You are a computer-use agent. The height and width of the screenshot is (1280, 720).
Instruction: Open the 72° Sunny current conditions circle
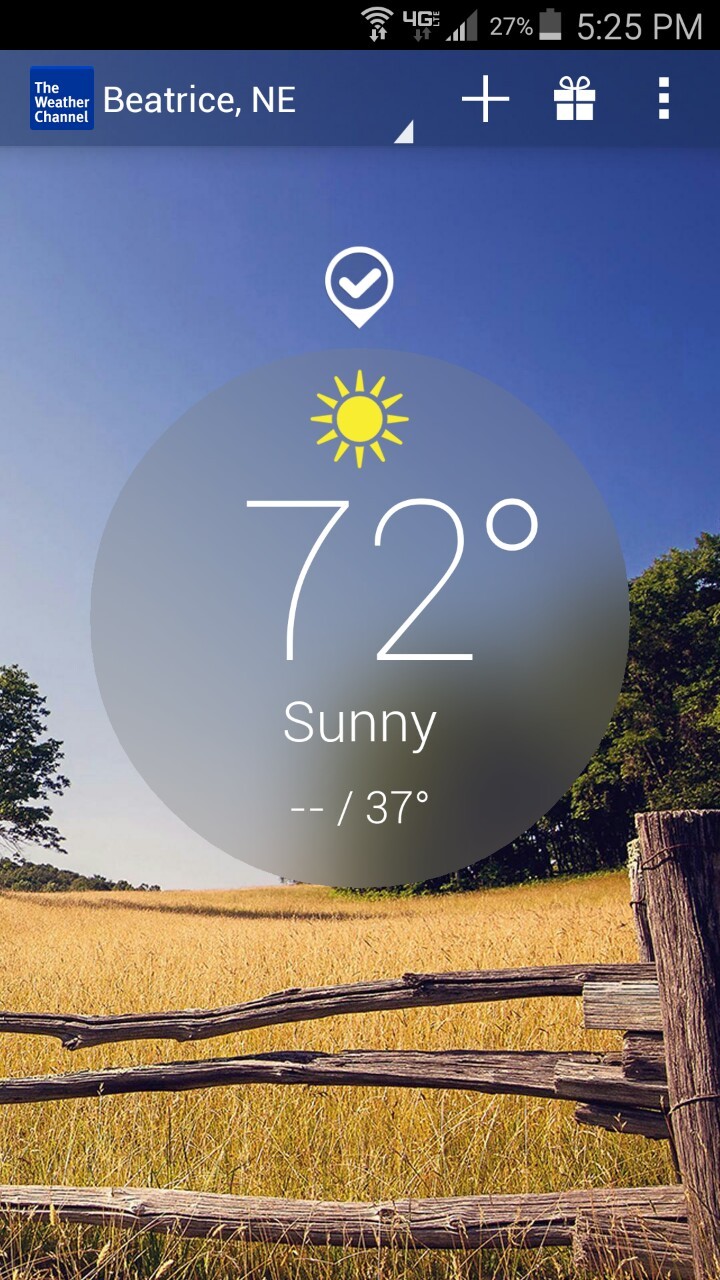coord(359,620)
